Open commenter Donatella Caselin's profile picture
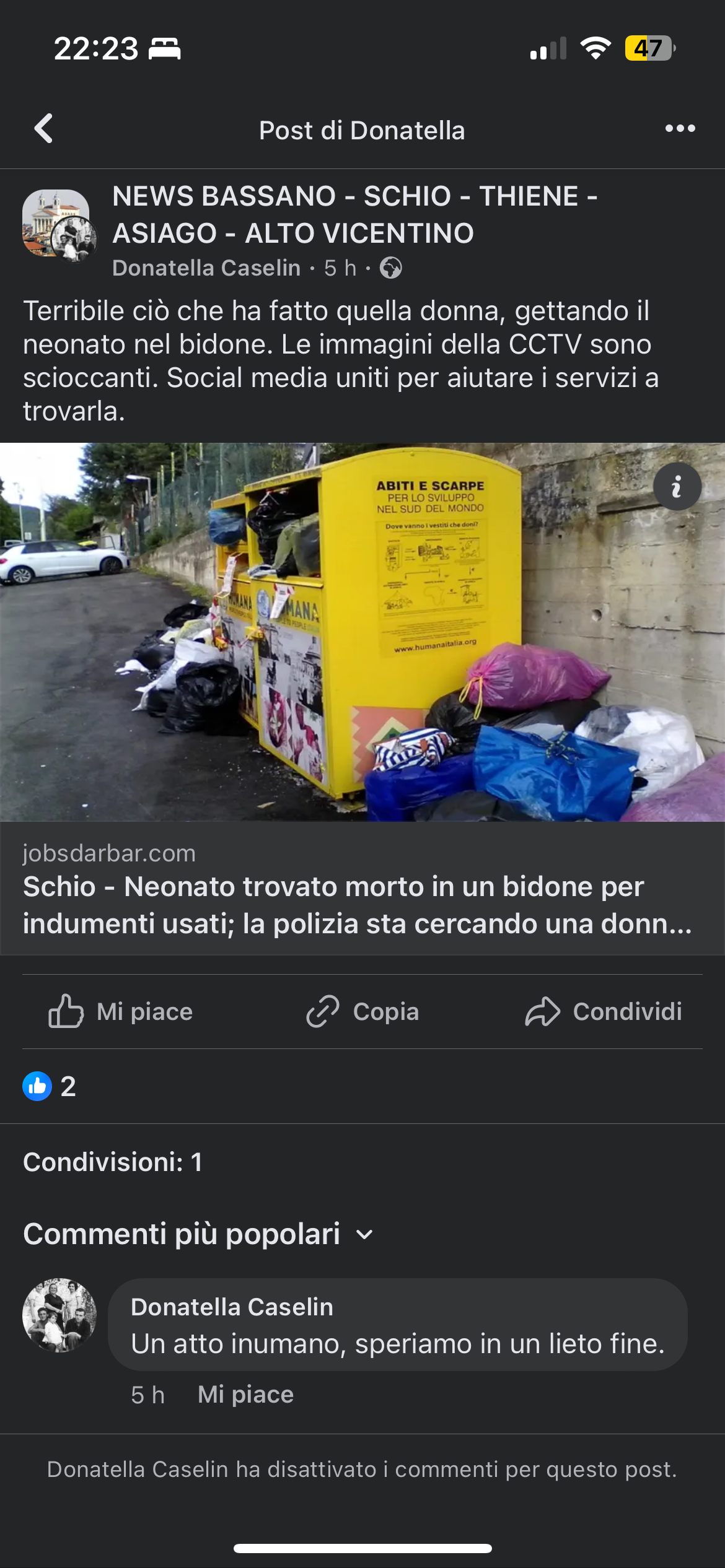 click(x=59, y=1315)
